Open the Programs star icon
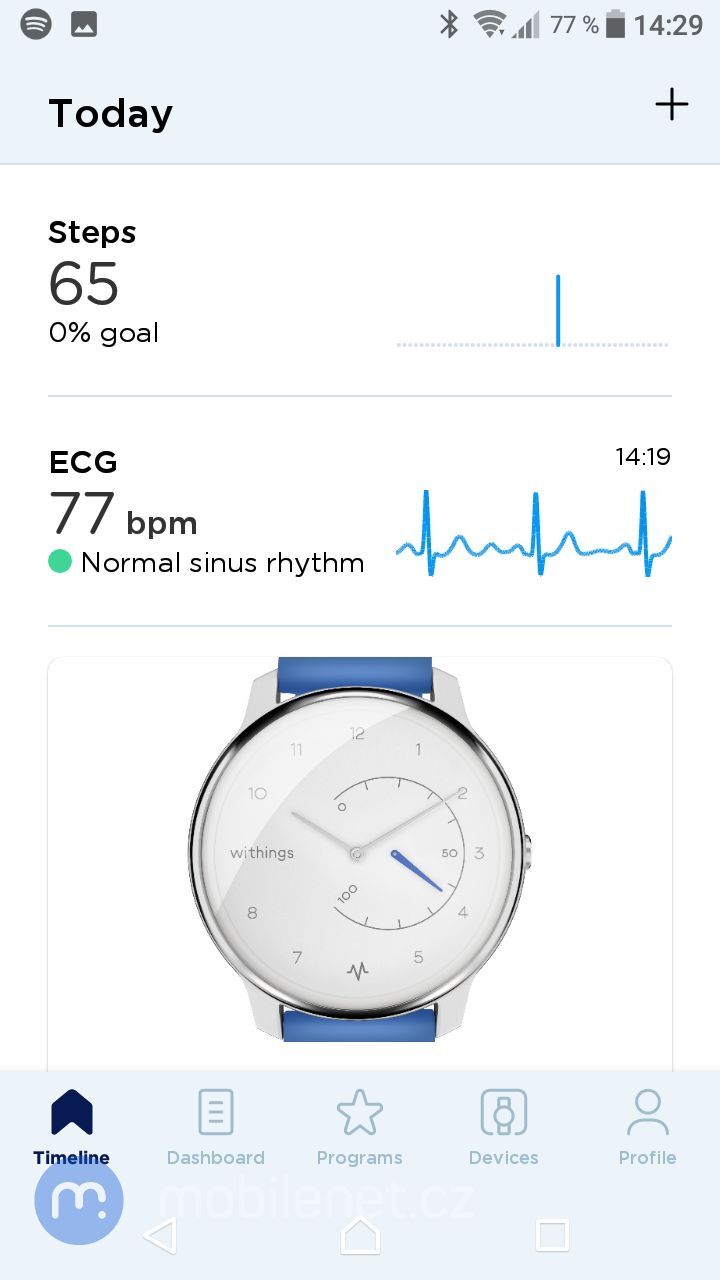This screenshot has height=1280, width=720. 359,1110
